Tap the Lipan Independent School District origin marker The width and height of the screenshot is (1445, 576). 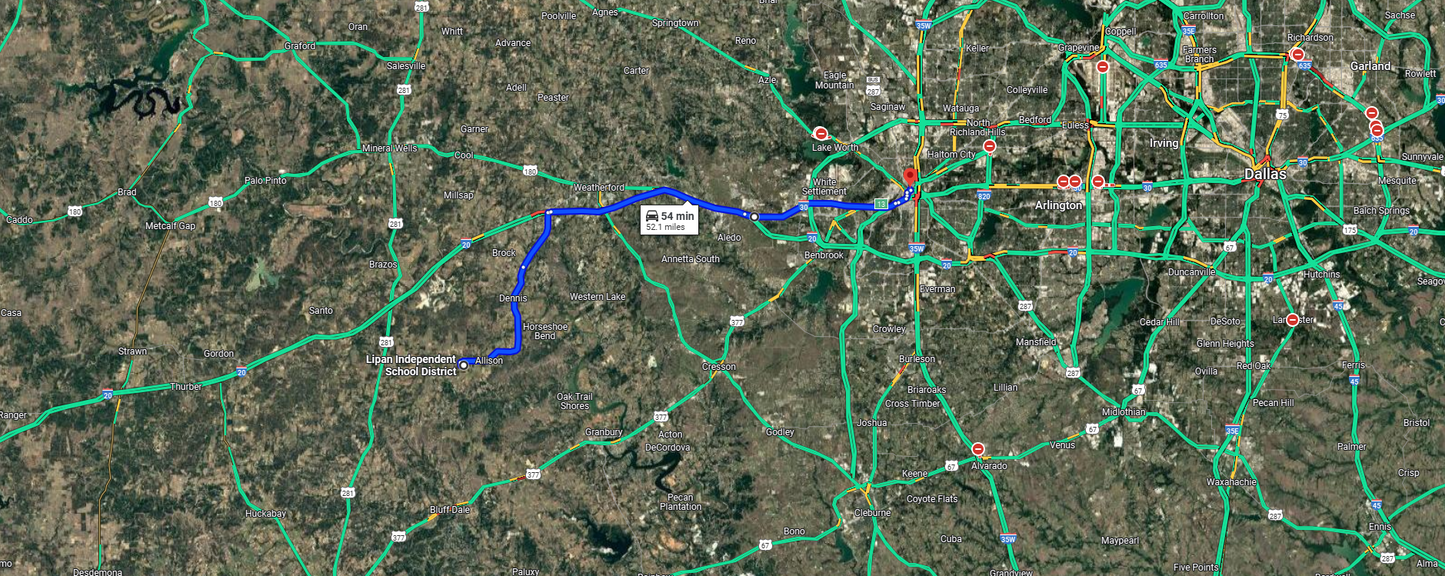[x=464, y=365]
